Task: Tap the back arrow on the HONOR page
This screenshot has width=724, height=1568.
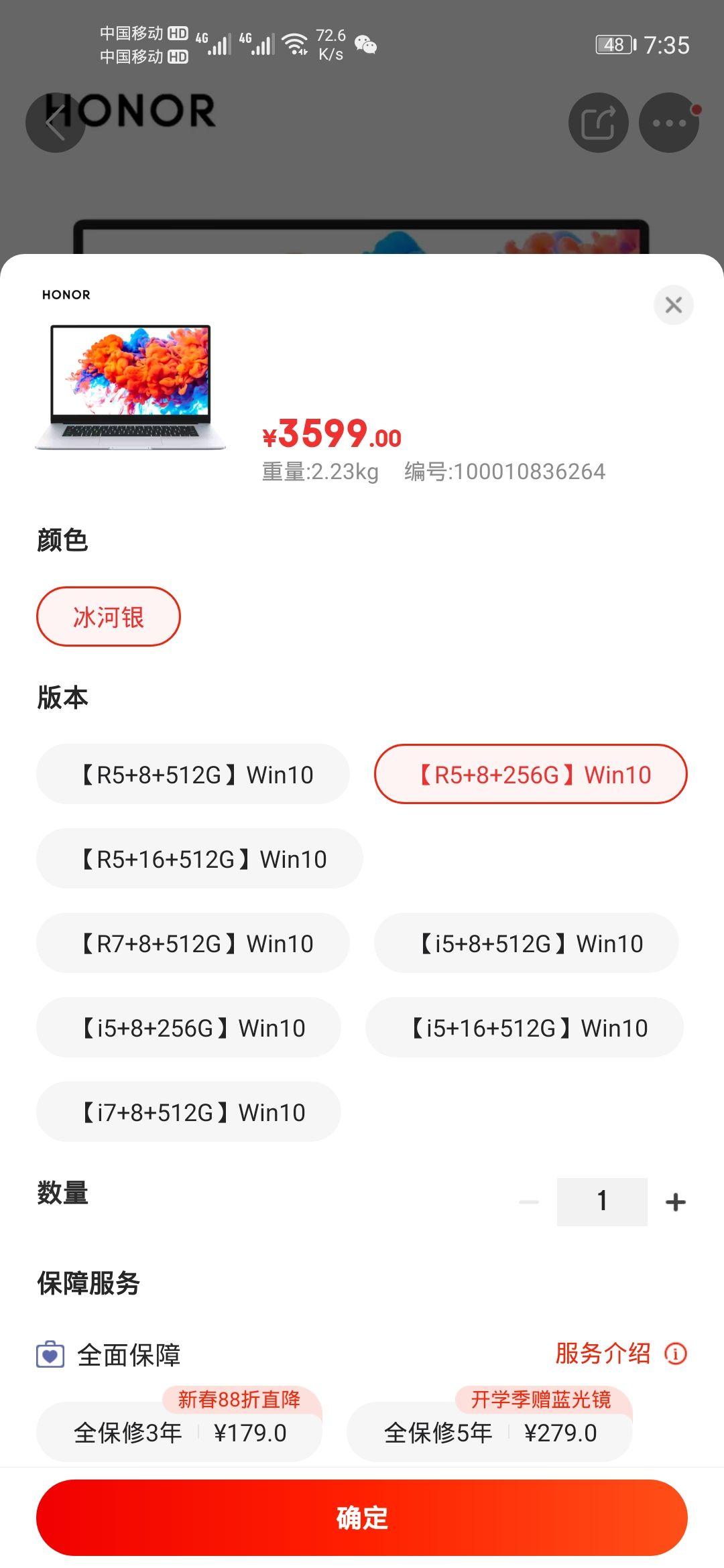Action: (56, 123)
